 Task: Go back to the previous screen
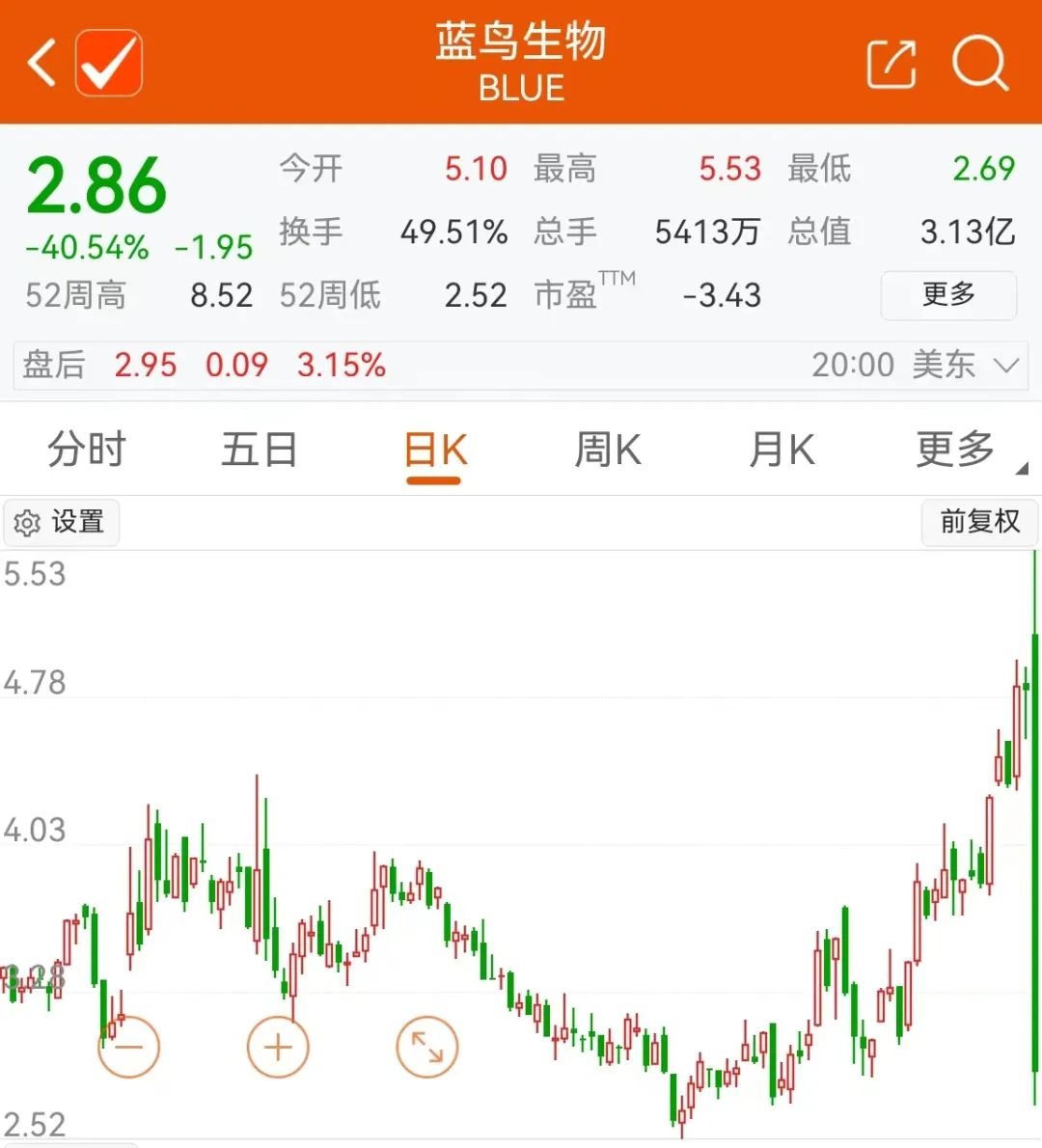click(41, 64)
